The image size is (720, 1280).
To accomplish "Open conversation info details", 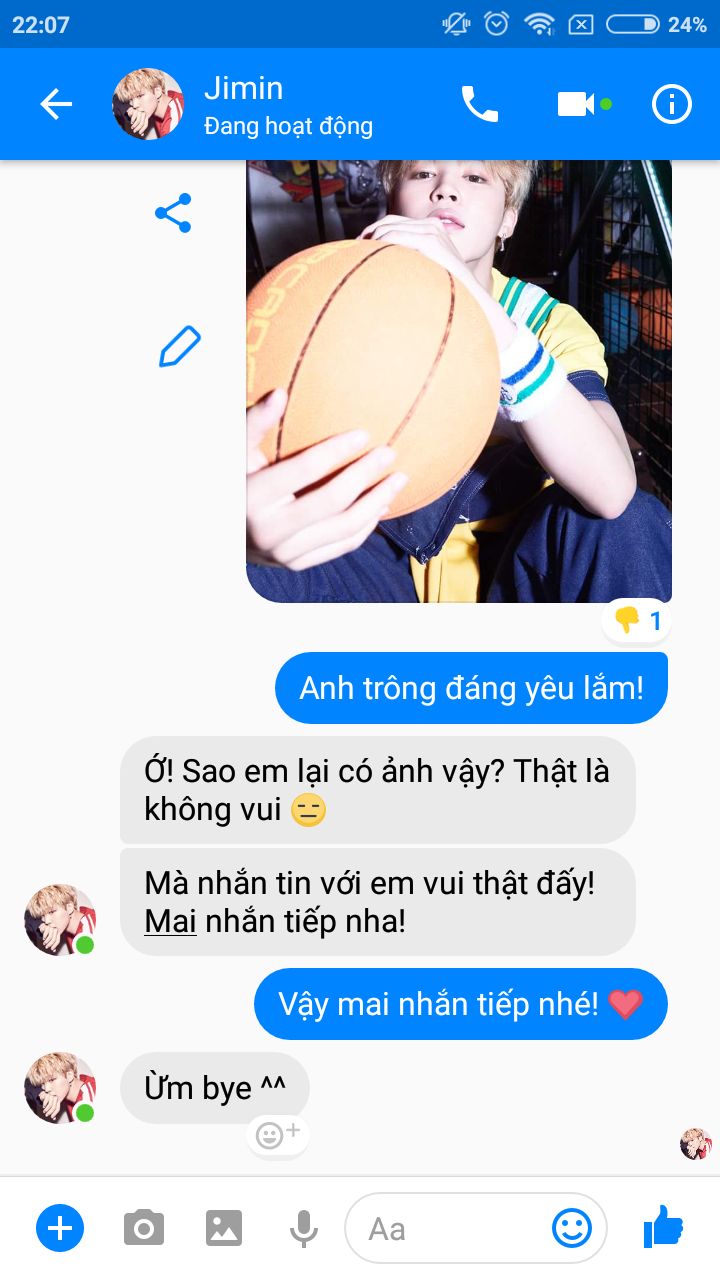I will 671,104.
